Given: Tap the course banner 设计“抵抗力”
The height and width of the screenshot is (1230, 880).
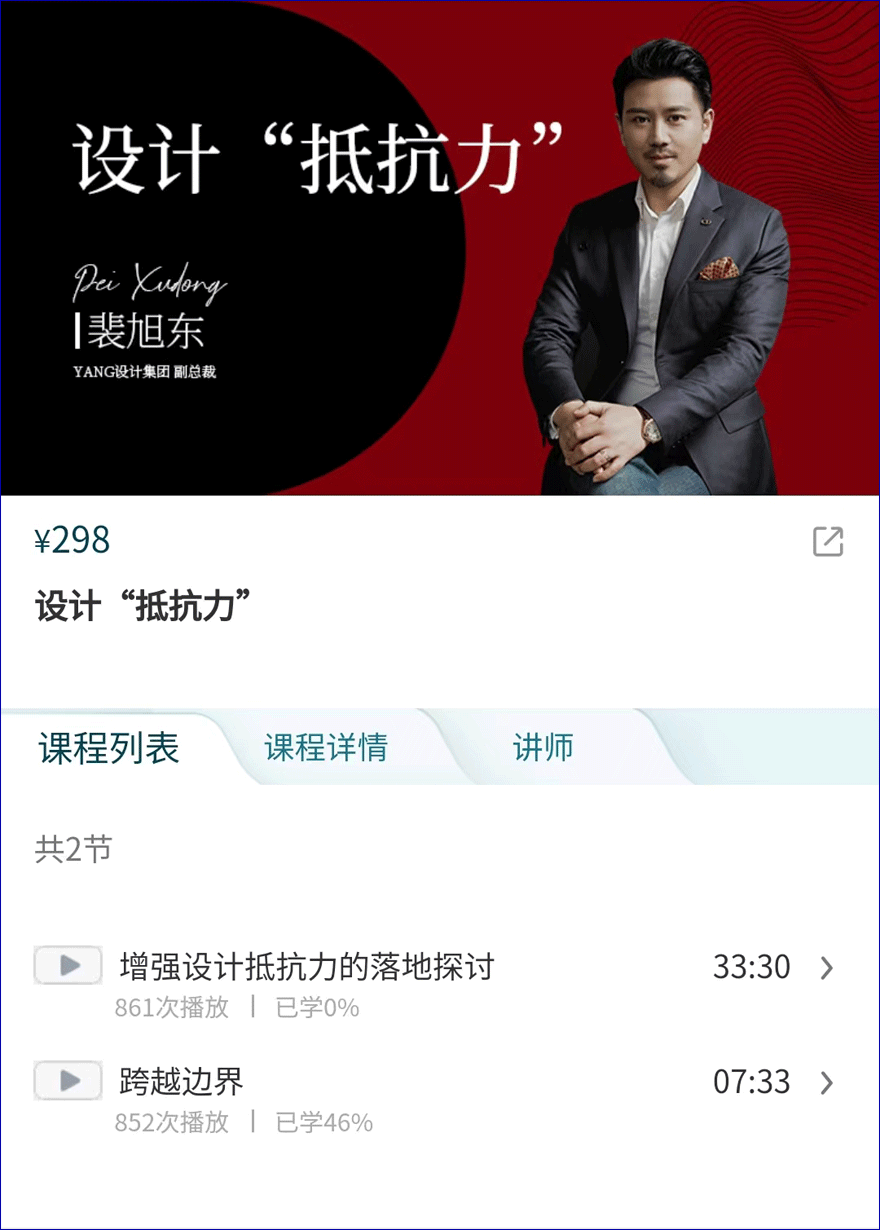Looking at the screenshot, I should 440,248.
